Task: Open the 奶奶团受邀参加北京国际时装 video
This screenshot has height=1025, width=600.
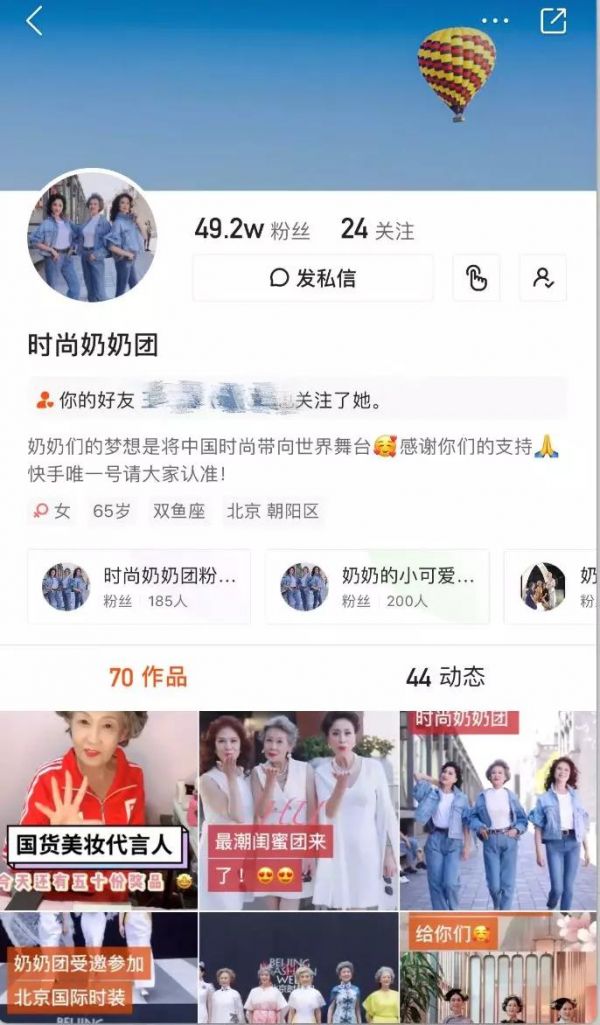Action: point(98,968)
